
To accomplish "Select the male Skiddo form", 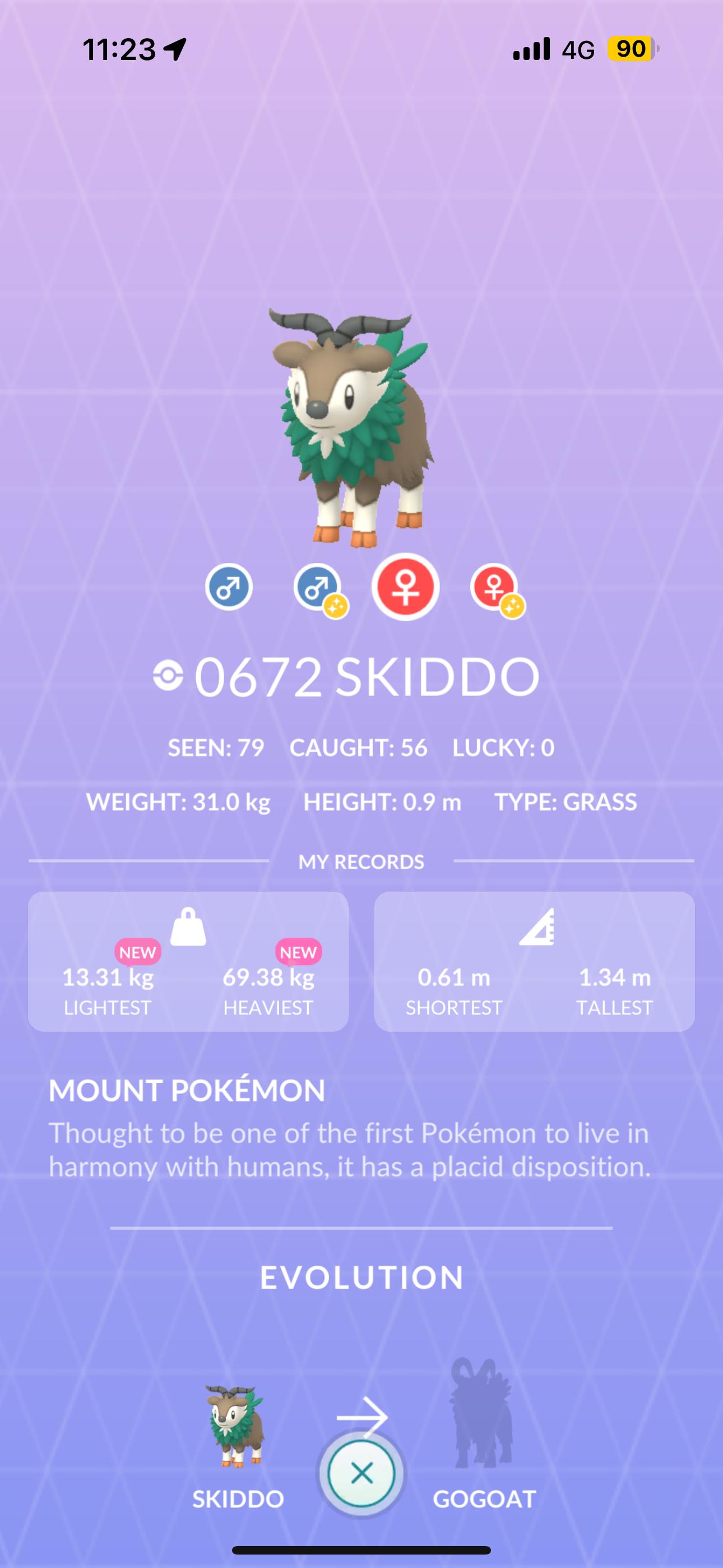I will click(x=229, y=587).
